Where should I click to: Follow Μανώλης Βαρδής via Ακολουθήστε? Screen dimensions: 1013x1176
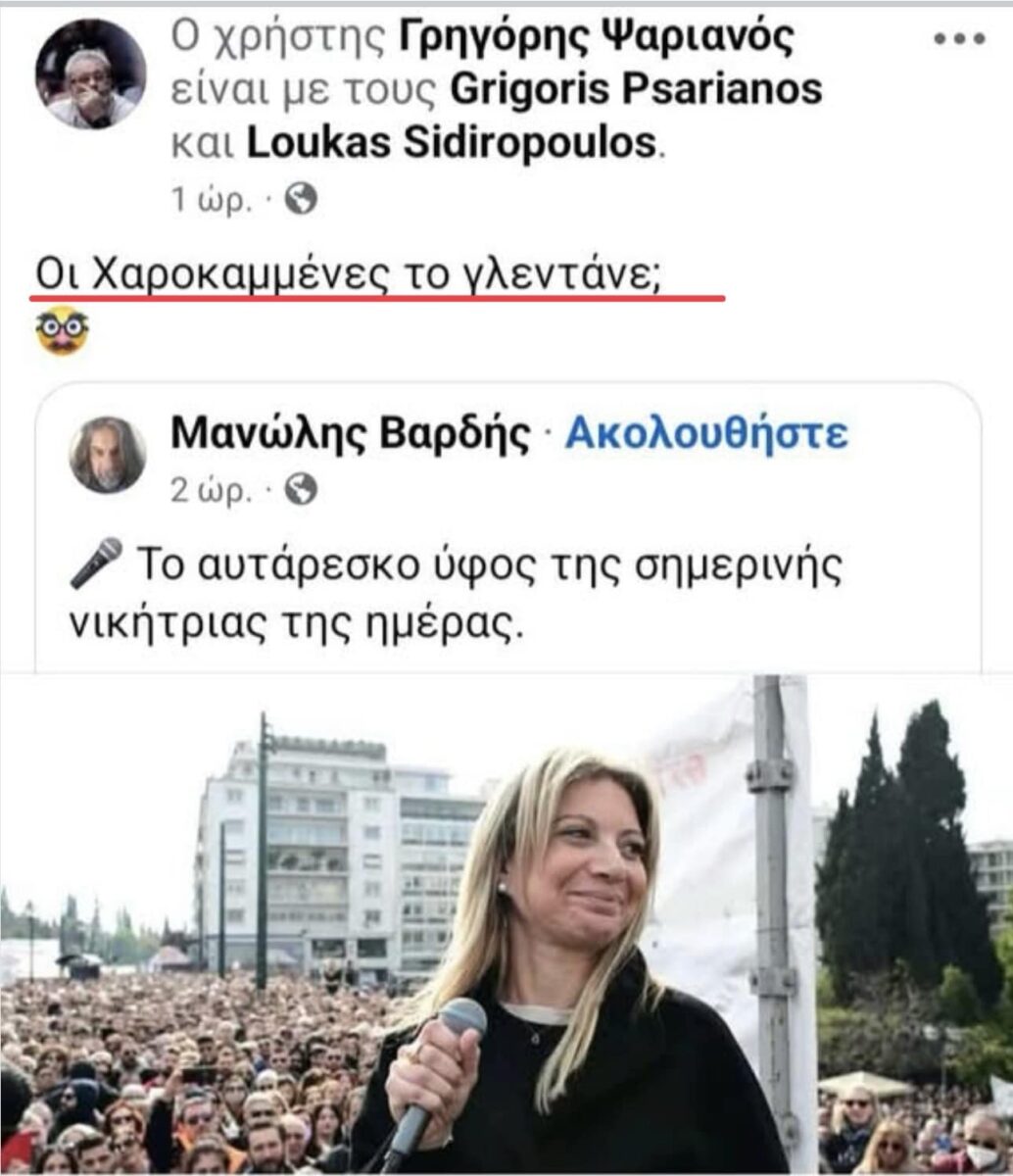[x=706, y=432]
